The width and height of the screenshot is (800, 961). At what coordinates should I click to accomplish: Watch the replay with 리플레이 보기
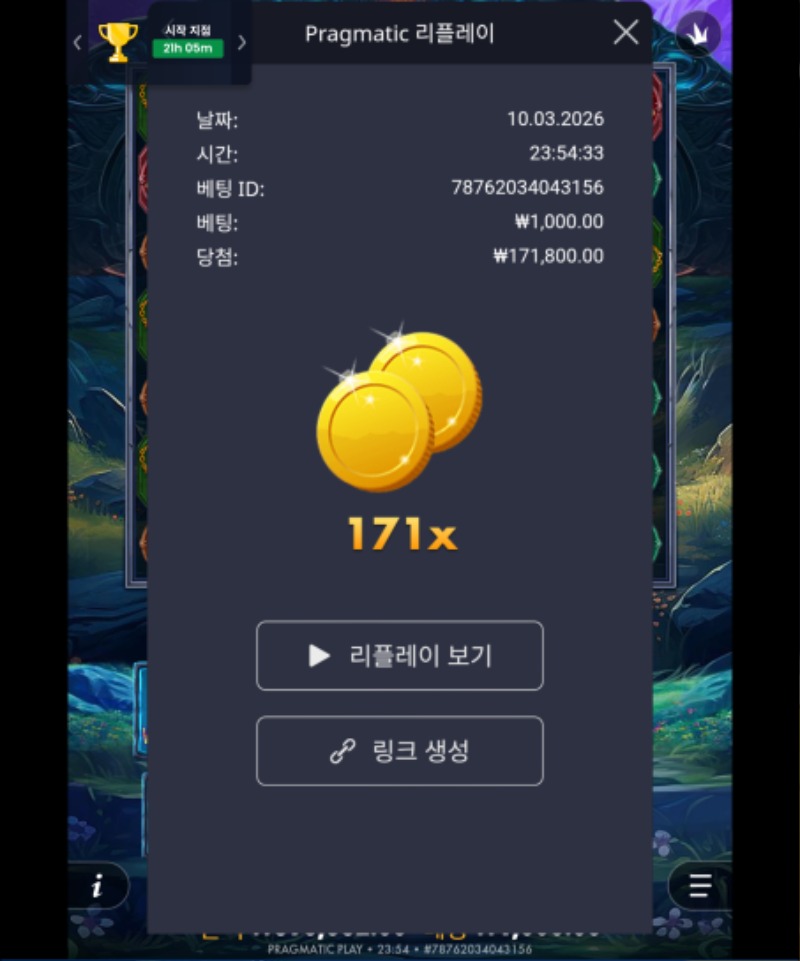click(400, 656)
